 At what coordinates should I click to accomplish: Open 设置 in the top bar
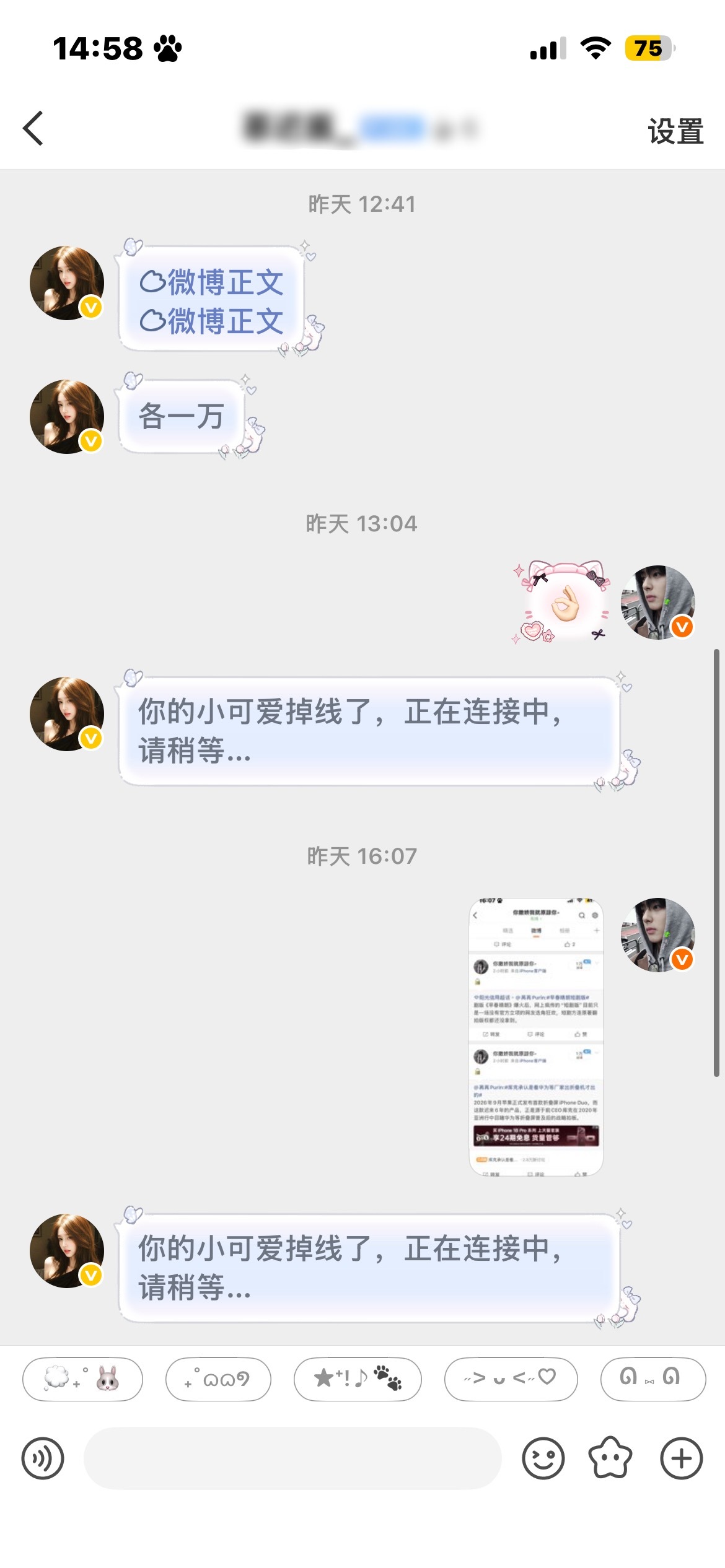[x=675, y=131]
